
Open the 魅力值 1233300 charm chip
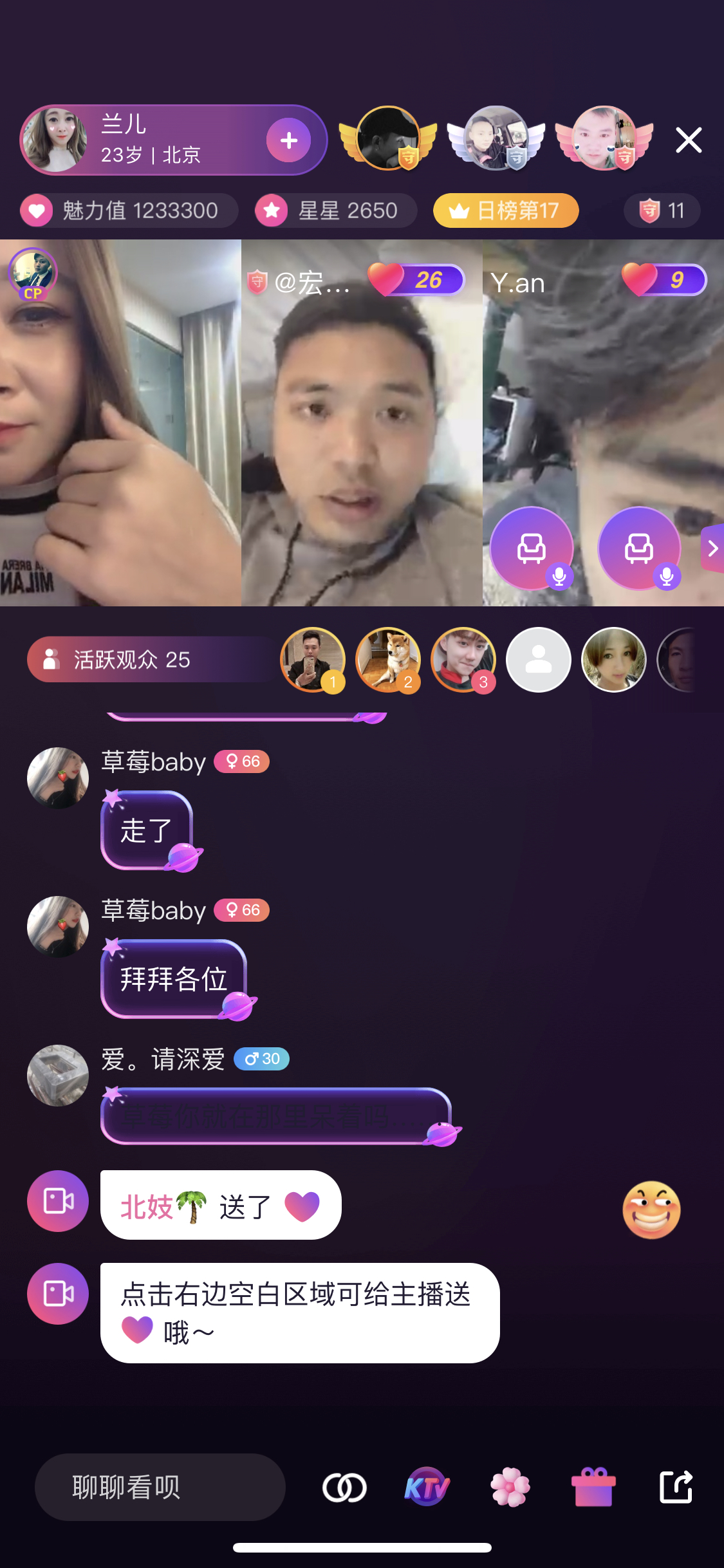coord(129,210)
